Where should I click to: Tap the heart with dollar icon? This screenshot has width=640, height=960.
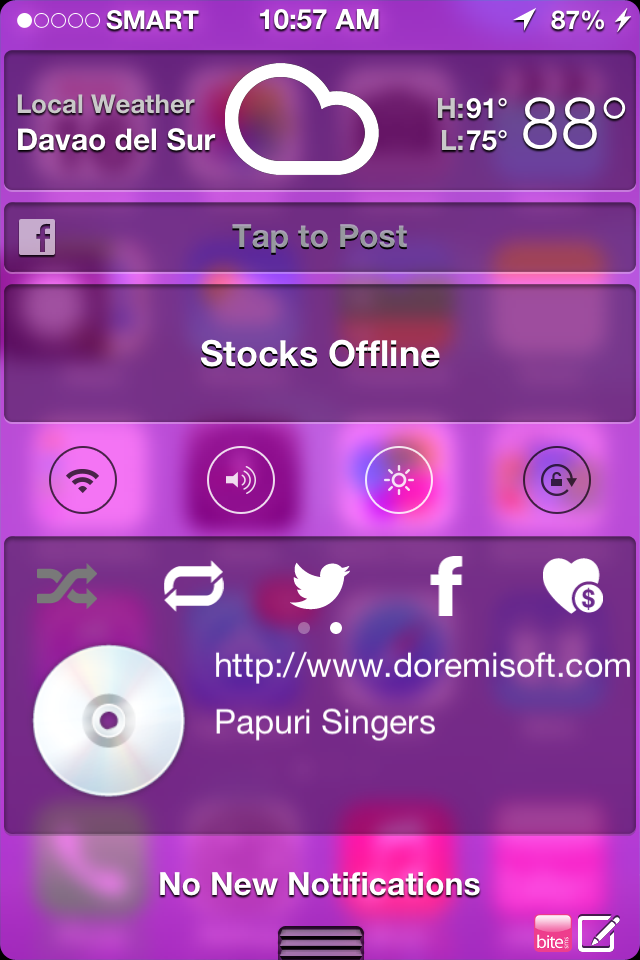click(x=571, y=586)
